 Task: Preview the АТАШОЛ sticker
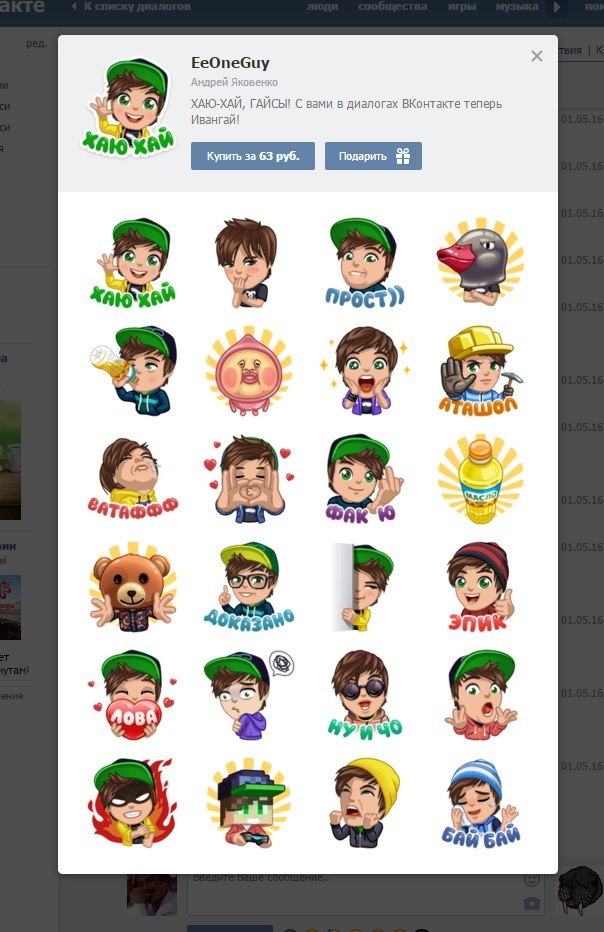476,370
